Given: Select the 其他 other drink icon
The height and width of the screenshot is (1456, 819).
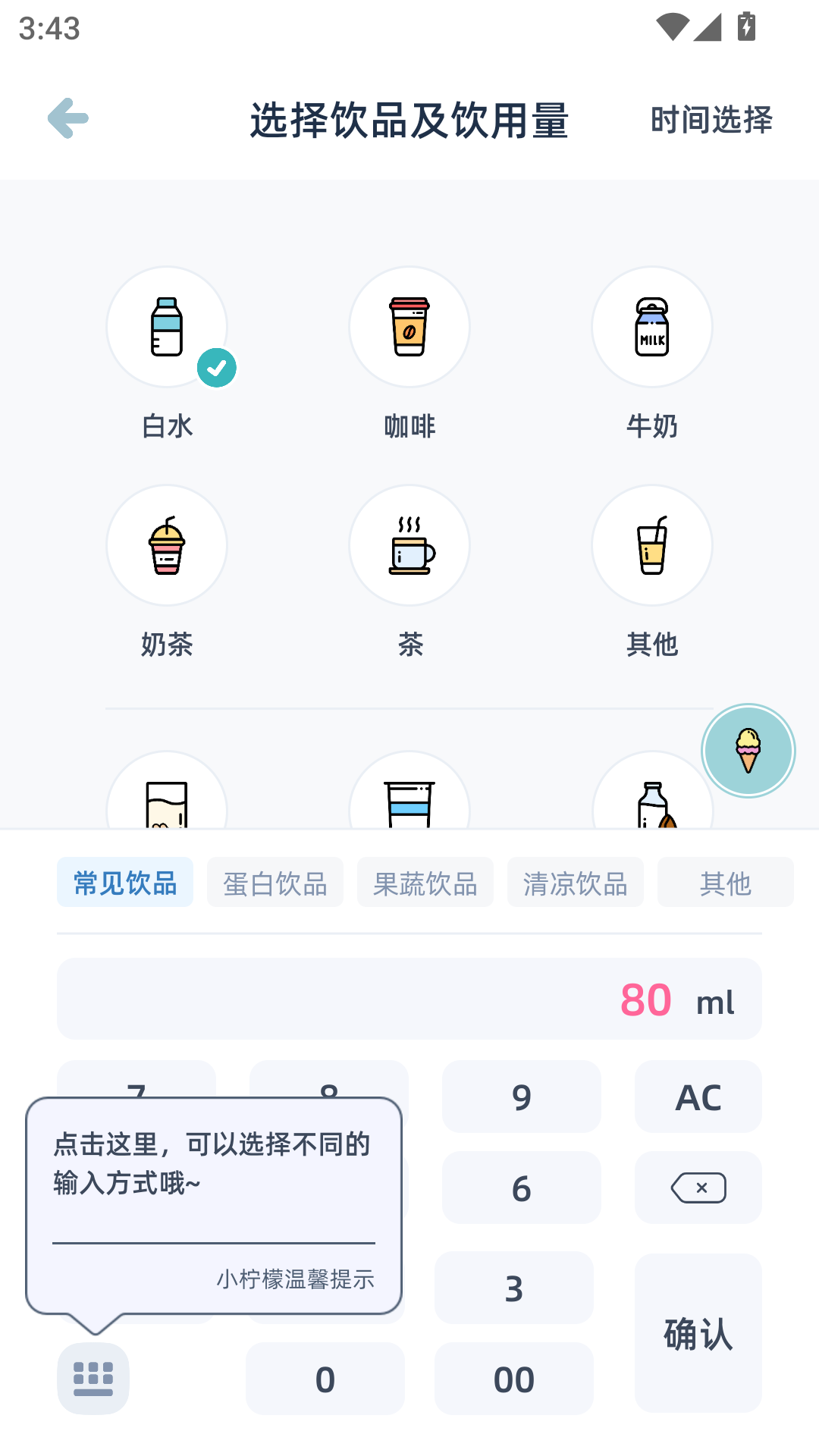Looking at the screenshot, I should (x=651, y=544).
